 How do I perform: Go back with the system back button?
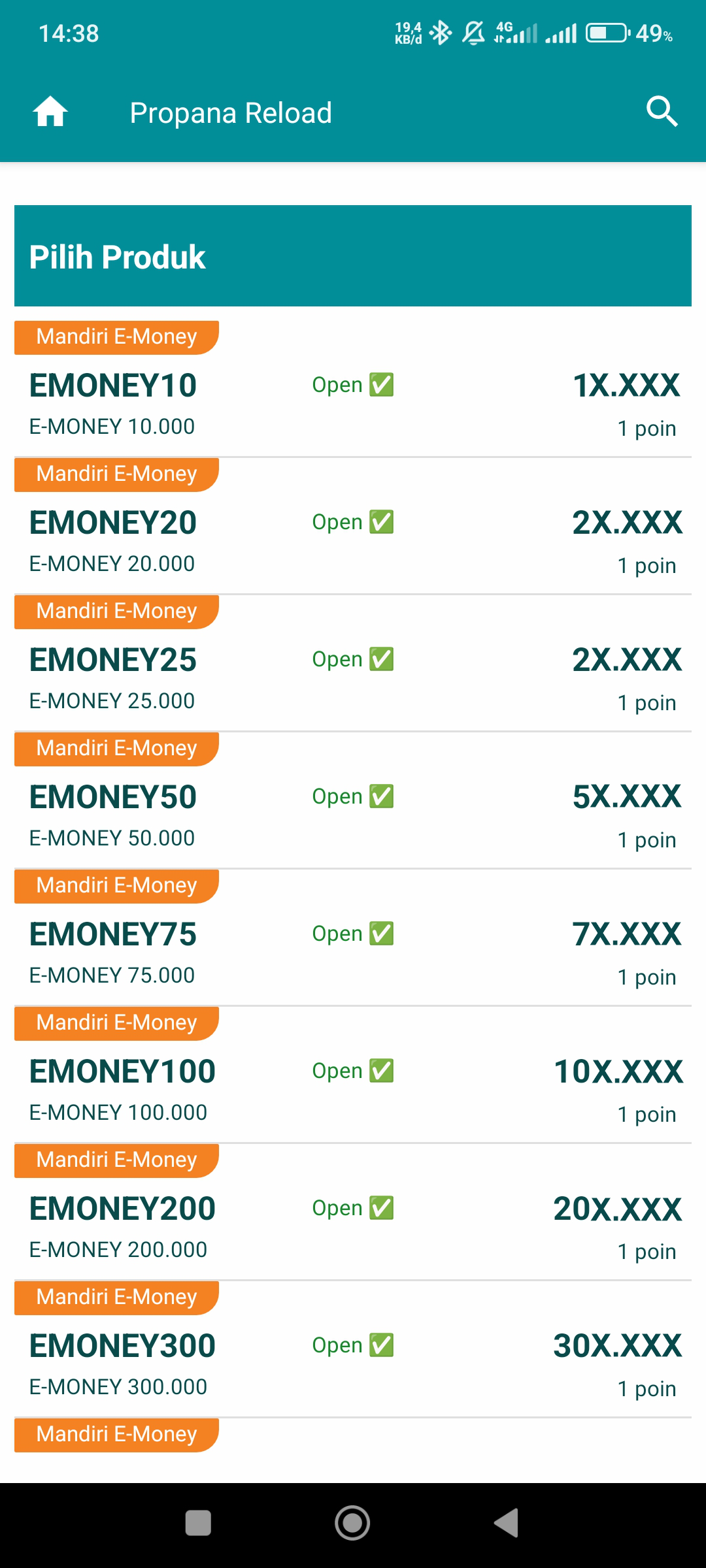pos(507,1524)
